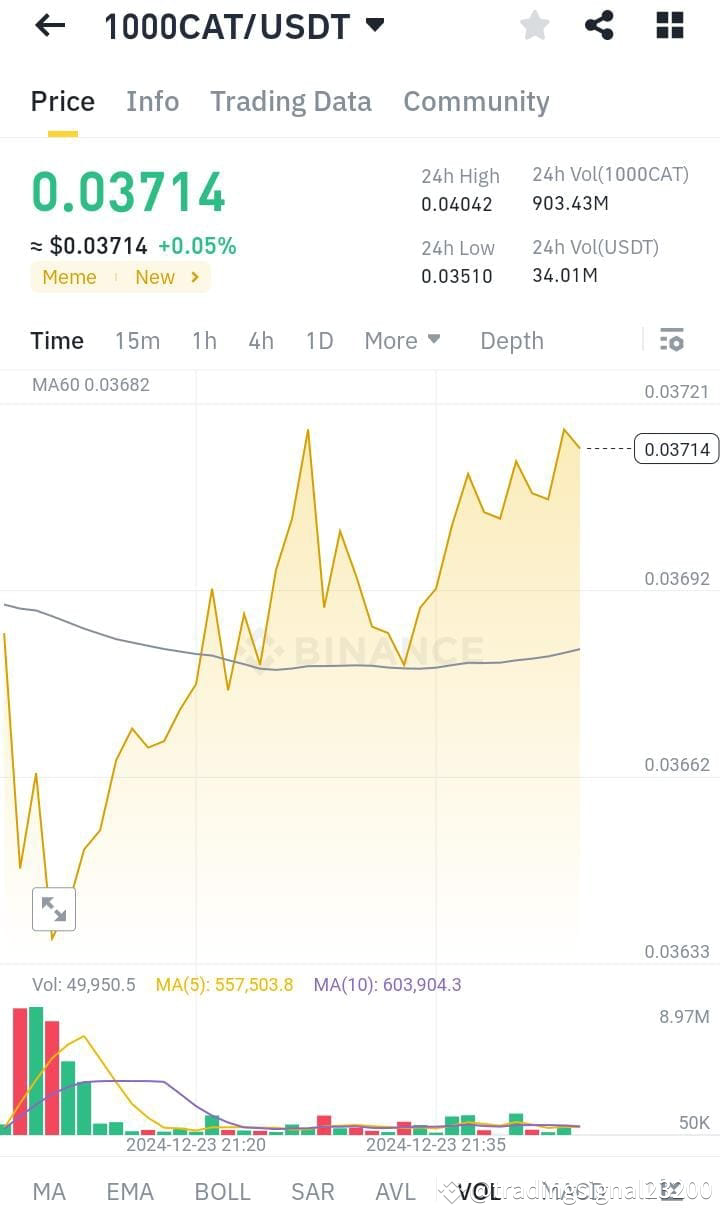
Task: Open the indicator settings icon beside Depth
Action: tap(671, 340)
